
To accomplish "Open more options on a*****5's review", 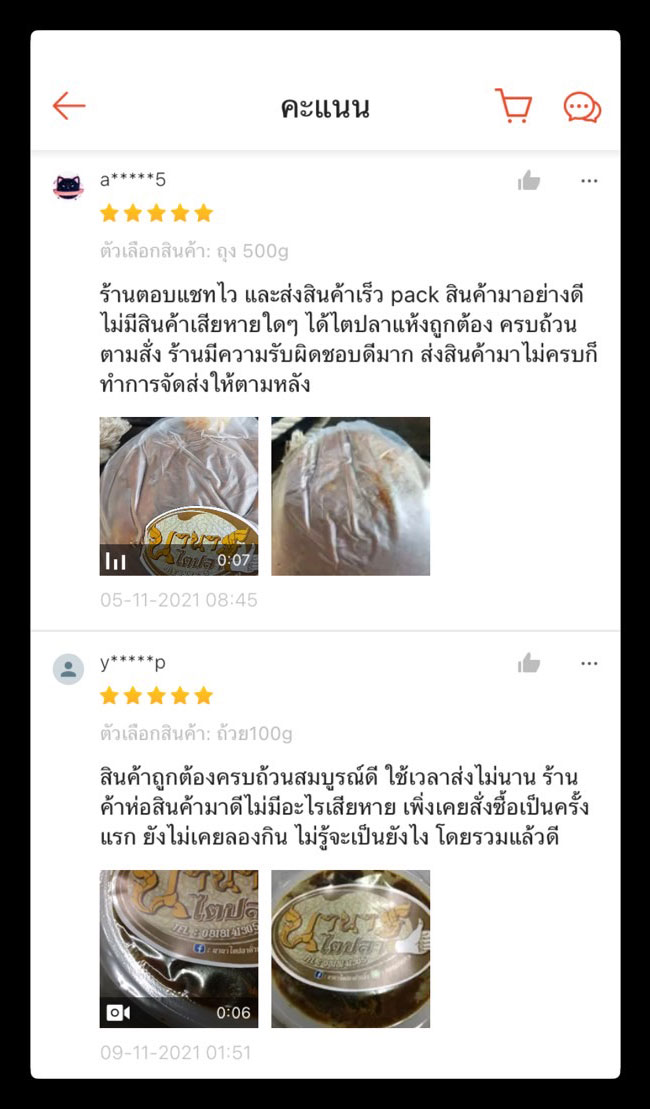I will point(589,180).
